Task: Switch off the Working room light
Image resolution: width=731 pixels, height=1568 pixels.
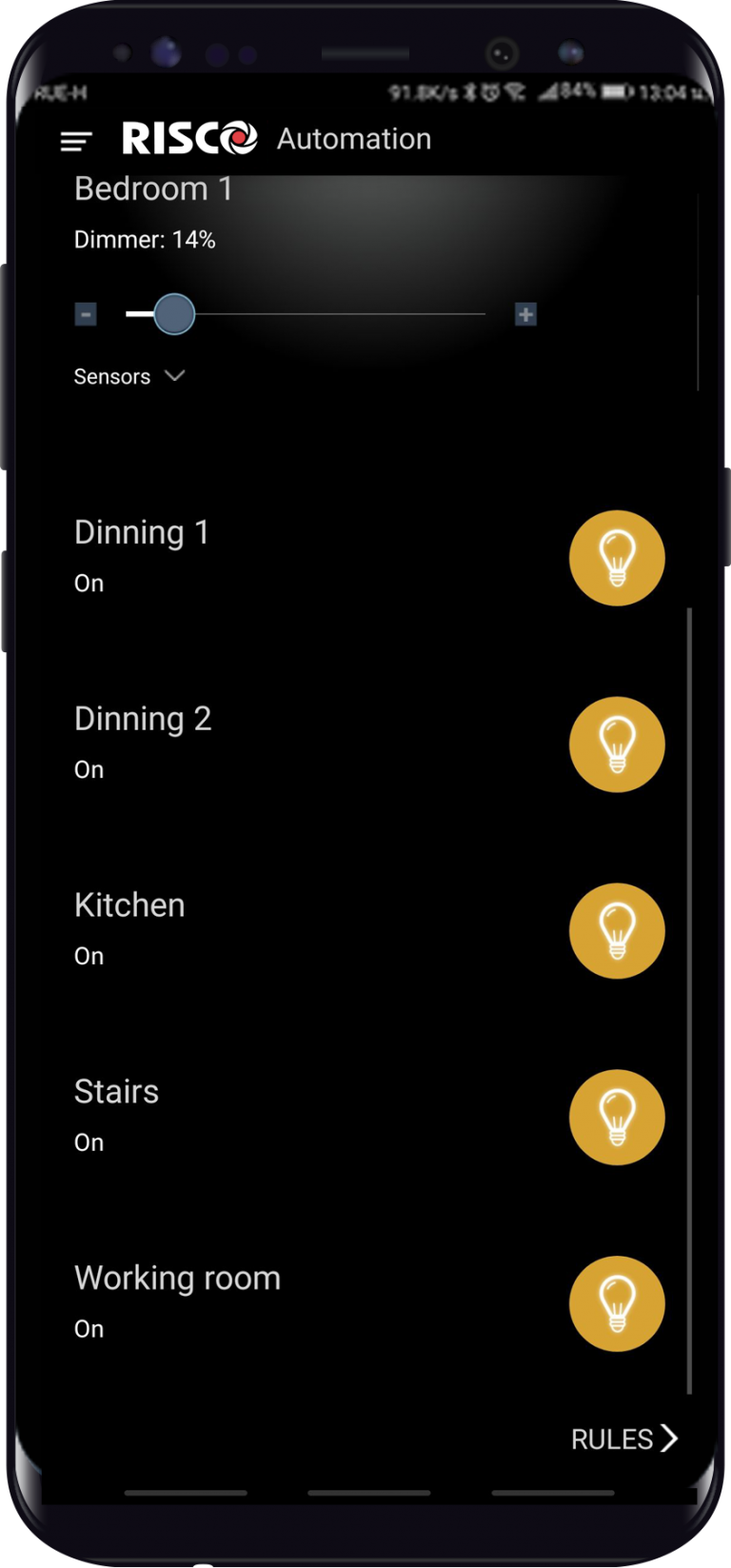Action: [x=616, y=1303]
